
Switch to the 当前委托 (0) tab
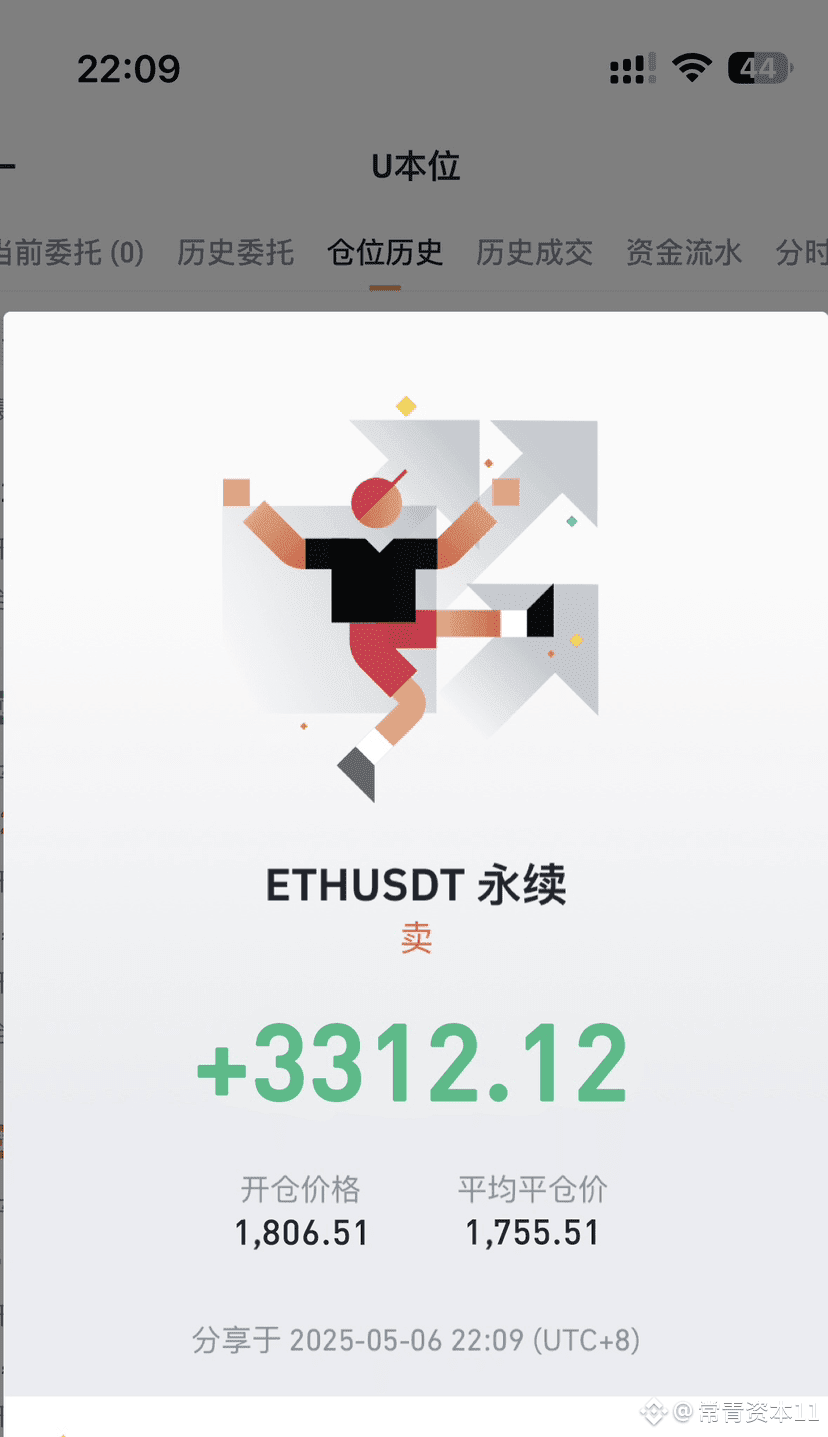pos(70,252)
